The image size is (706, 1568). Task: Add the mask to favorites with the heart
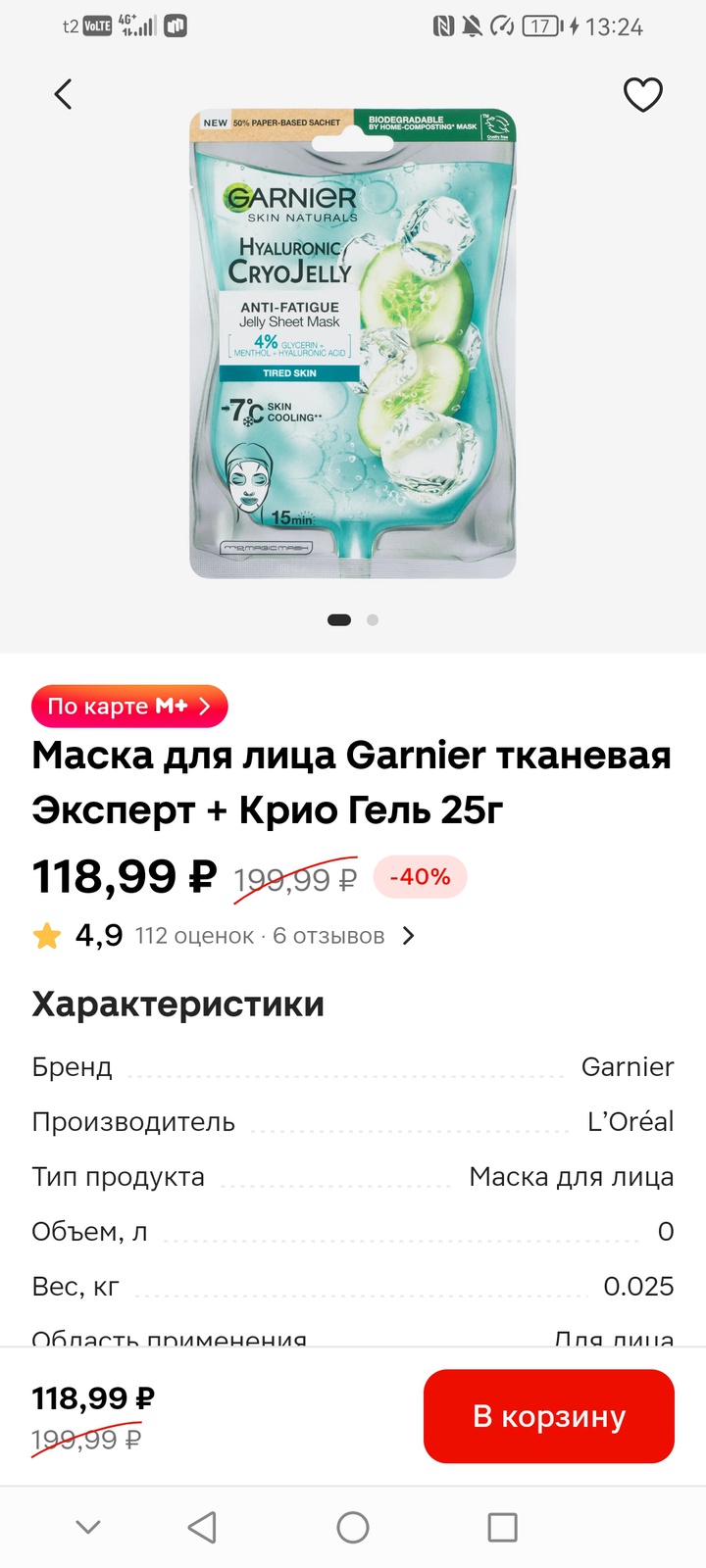coord(643,95)
